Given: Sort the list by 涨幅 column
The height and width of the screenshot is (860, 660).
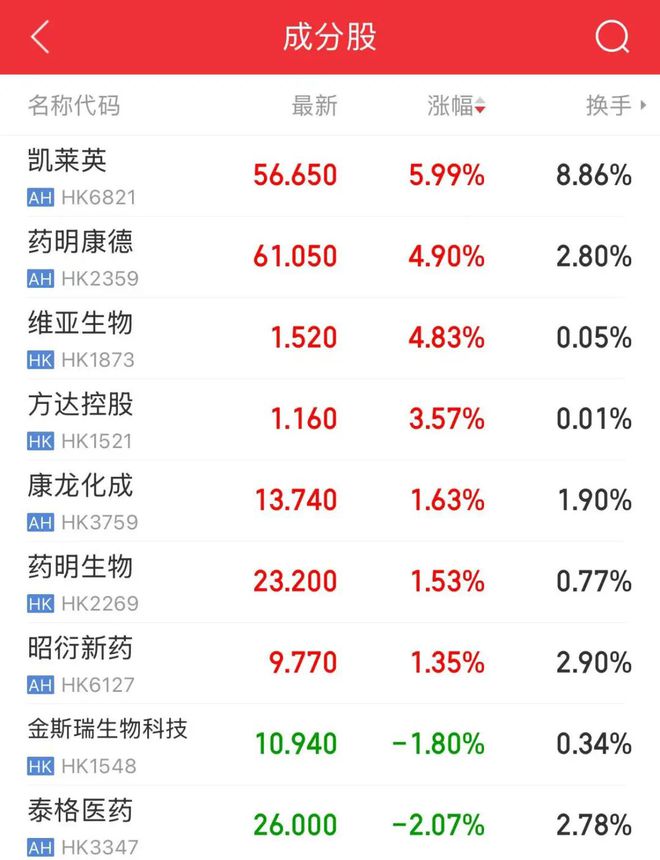Looking at the screenshot, I should [x=456, y=105].
